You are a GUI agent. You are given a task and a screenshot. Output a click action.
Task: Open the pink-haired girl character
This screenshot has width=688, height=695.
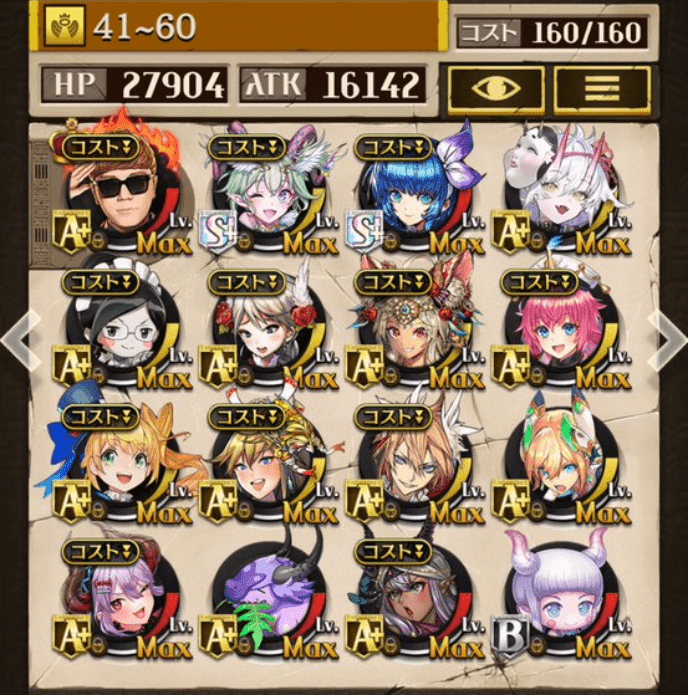tap(561, 330)
